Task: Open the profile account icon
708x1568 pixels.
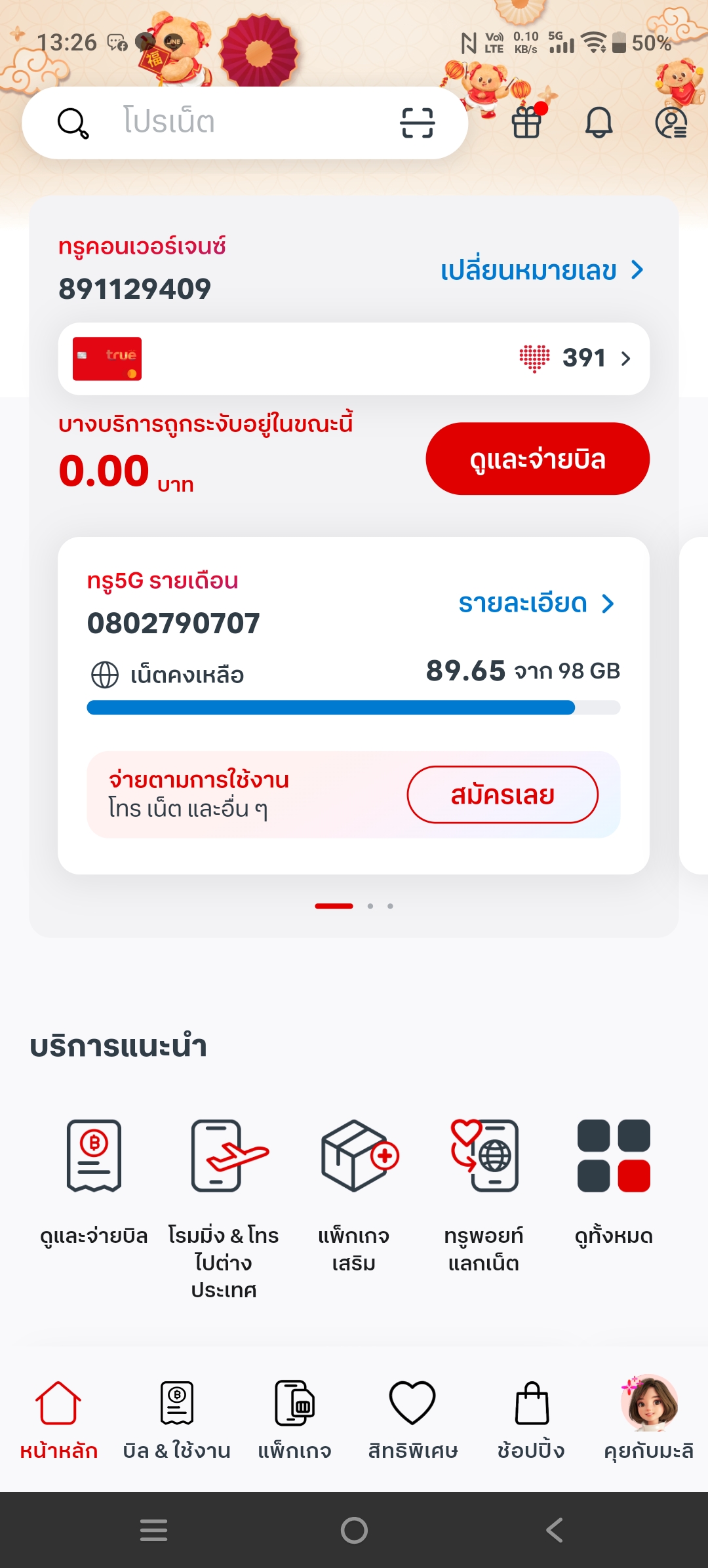Action: 671,123
